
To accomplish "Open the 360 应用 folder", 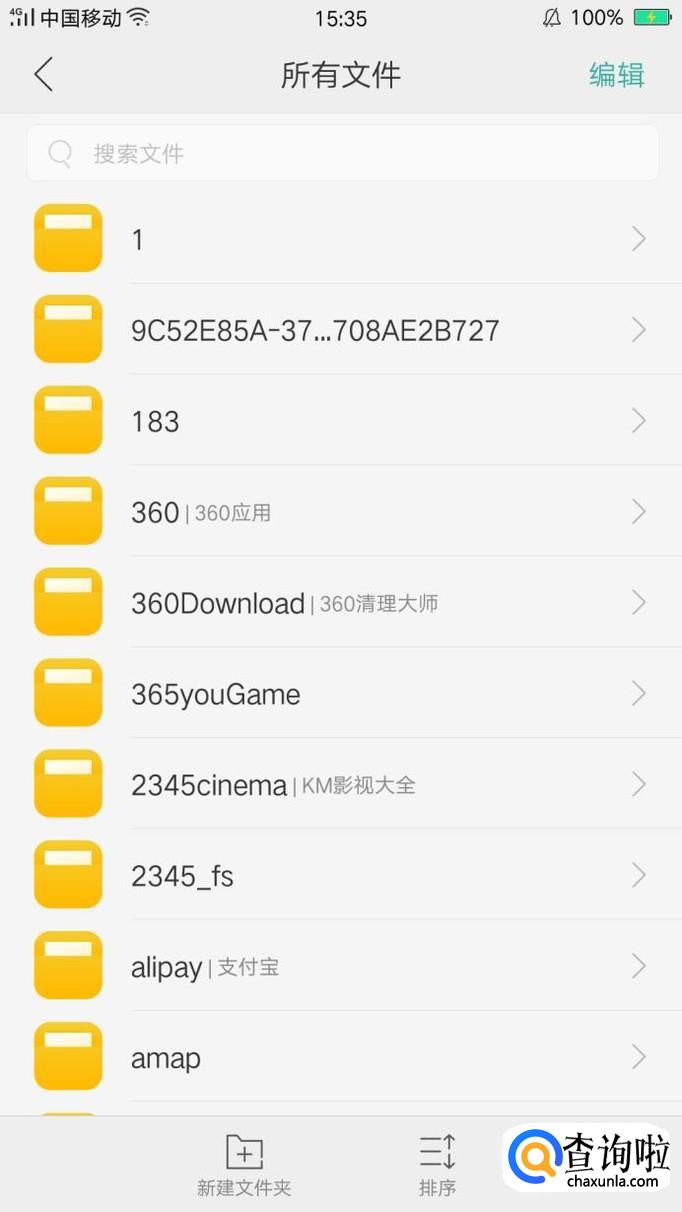I will (341, 512).
